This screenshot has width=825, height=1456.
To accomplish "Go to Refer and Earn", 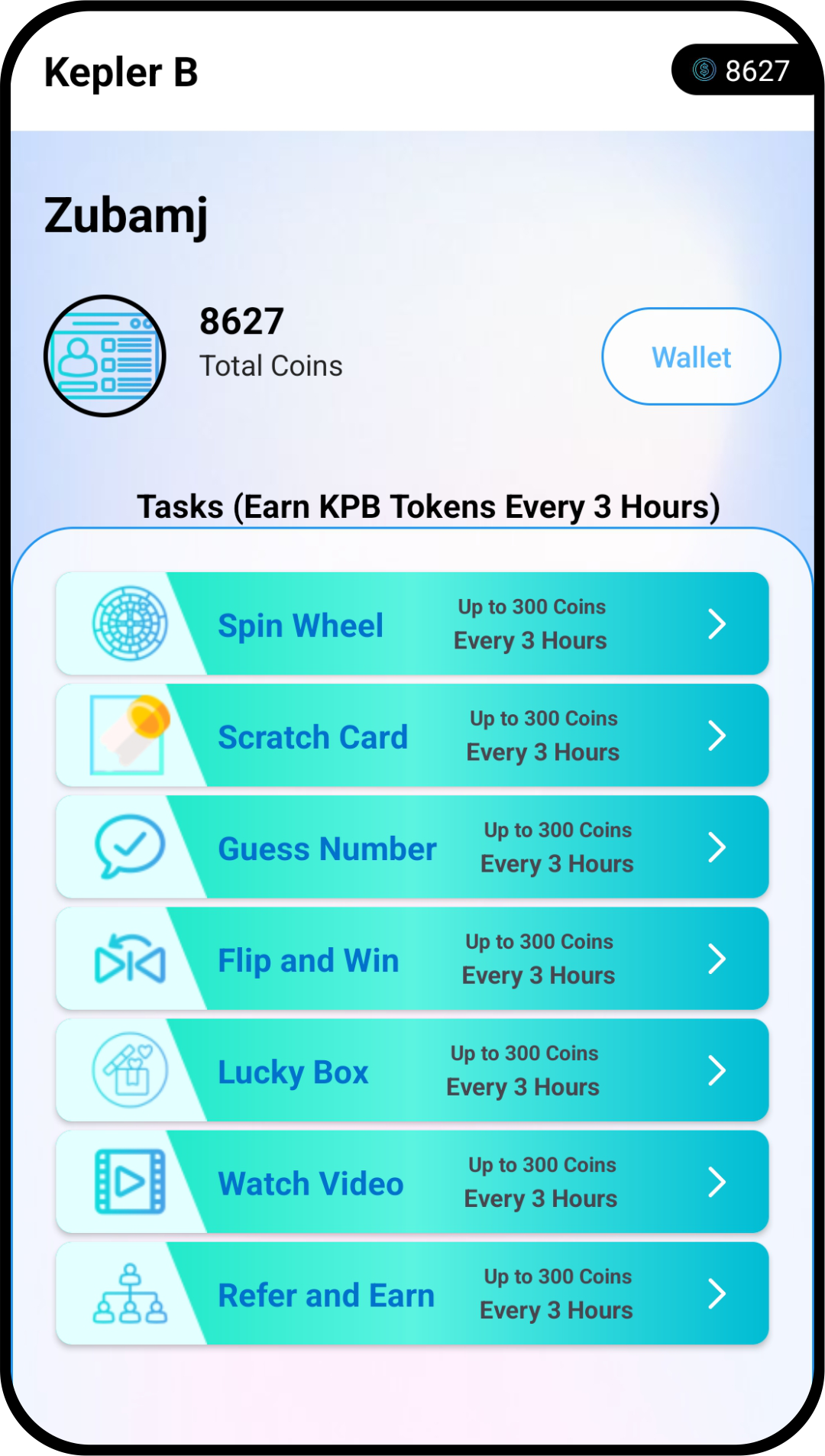I will [412, 1293].
